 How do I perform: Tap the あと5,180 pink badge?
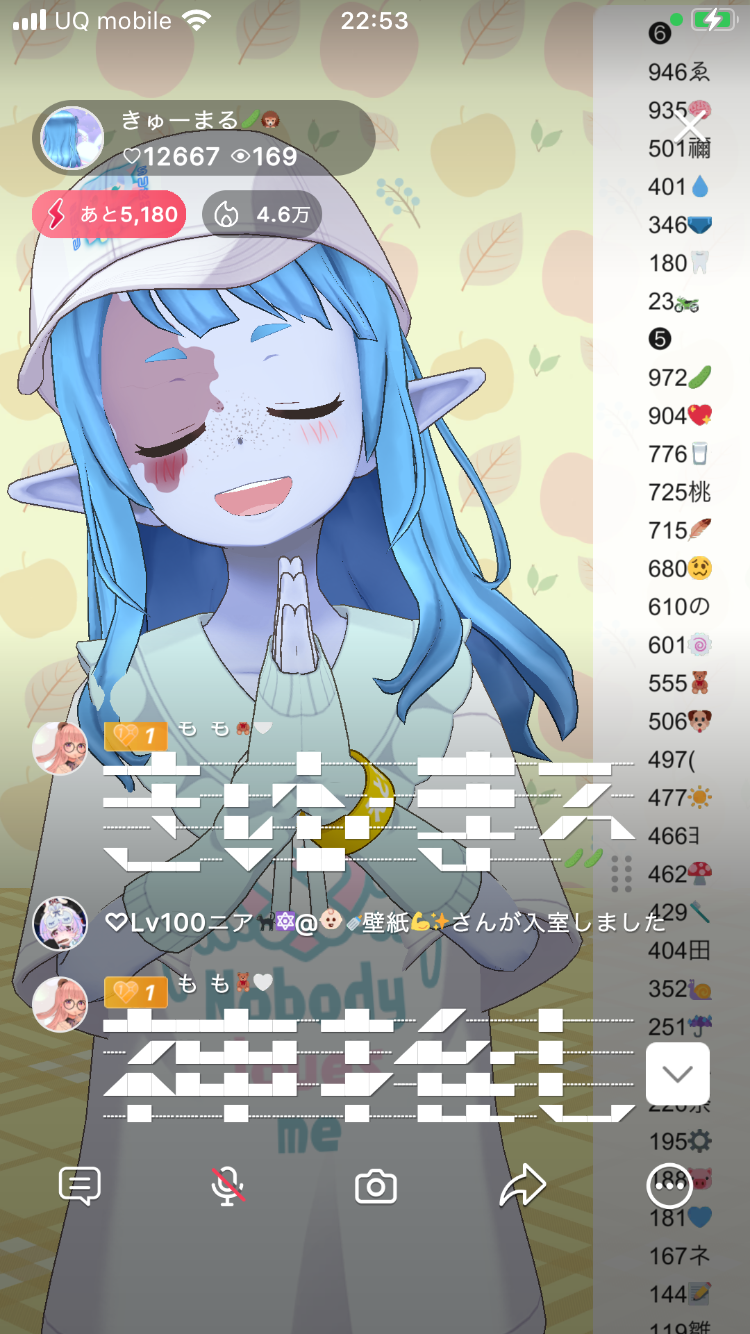point(109,214)
